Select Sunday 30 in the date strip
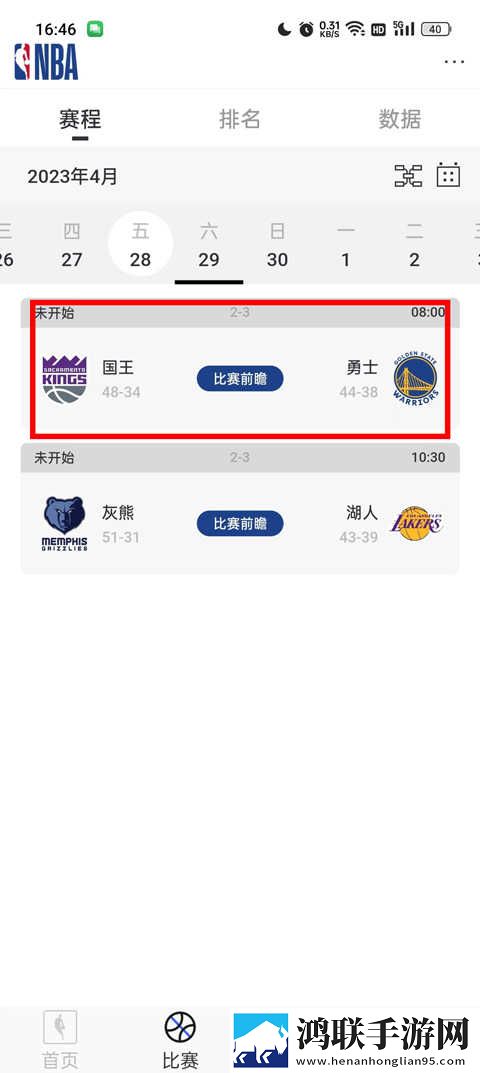Viewport: 480px width, 1073px height. click(x=277, y=245)
